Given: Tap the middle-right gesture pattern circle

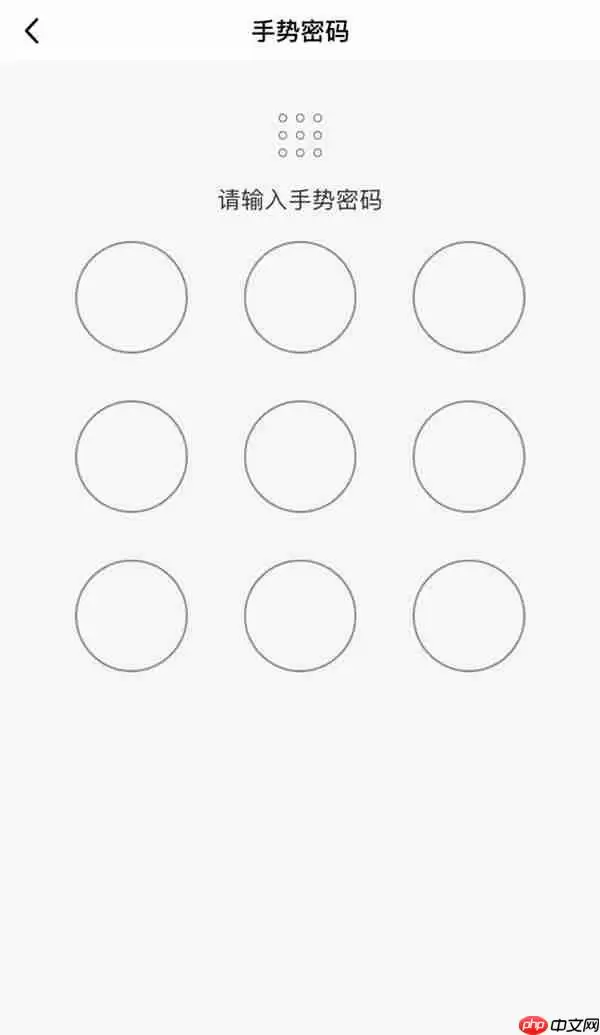Looking at the screenshot, I should pos(469,456).
